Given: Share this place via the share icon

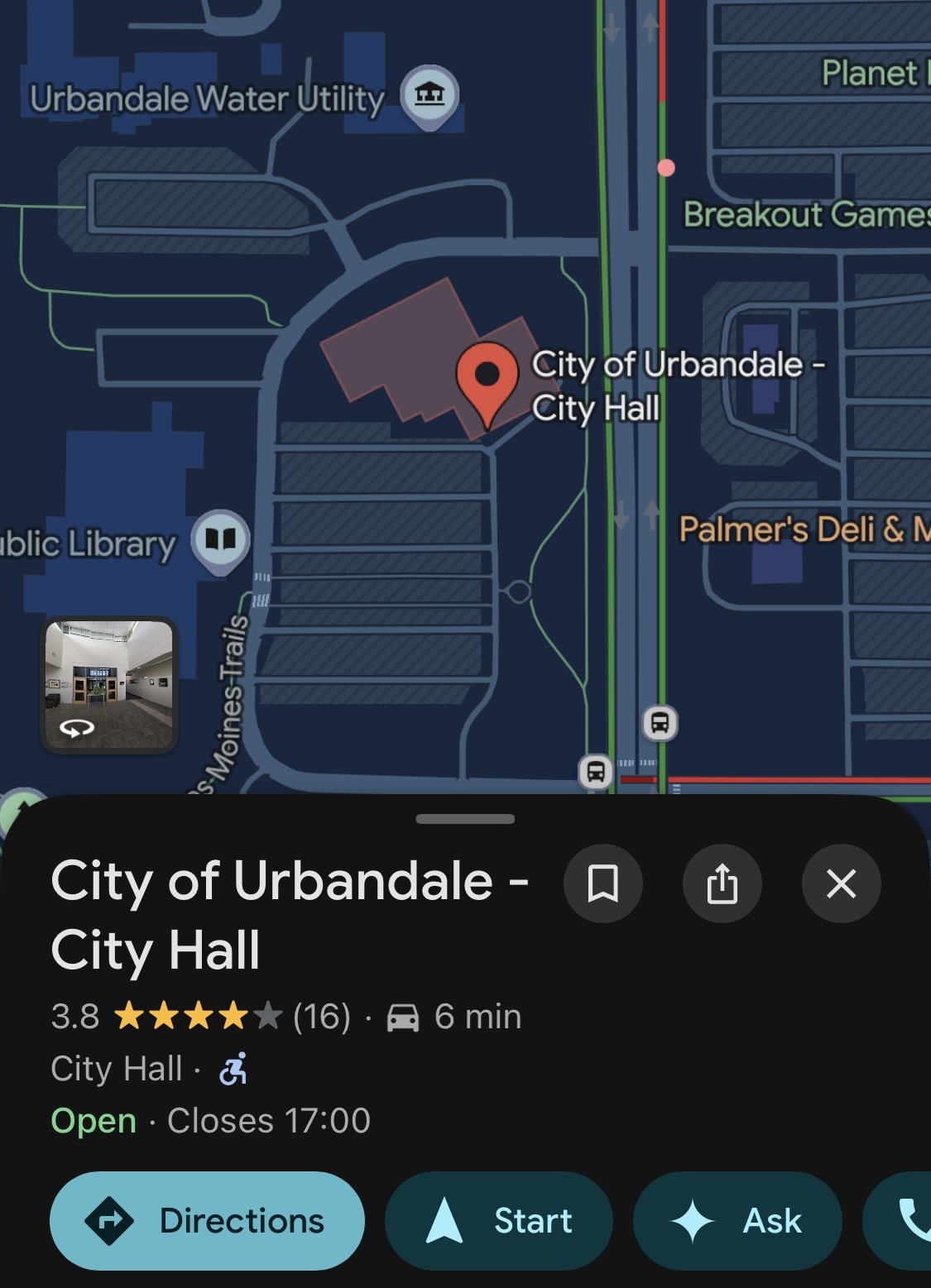Looking at the screenshot, I should click(x=722, y=883).
